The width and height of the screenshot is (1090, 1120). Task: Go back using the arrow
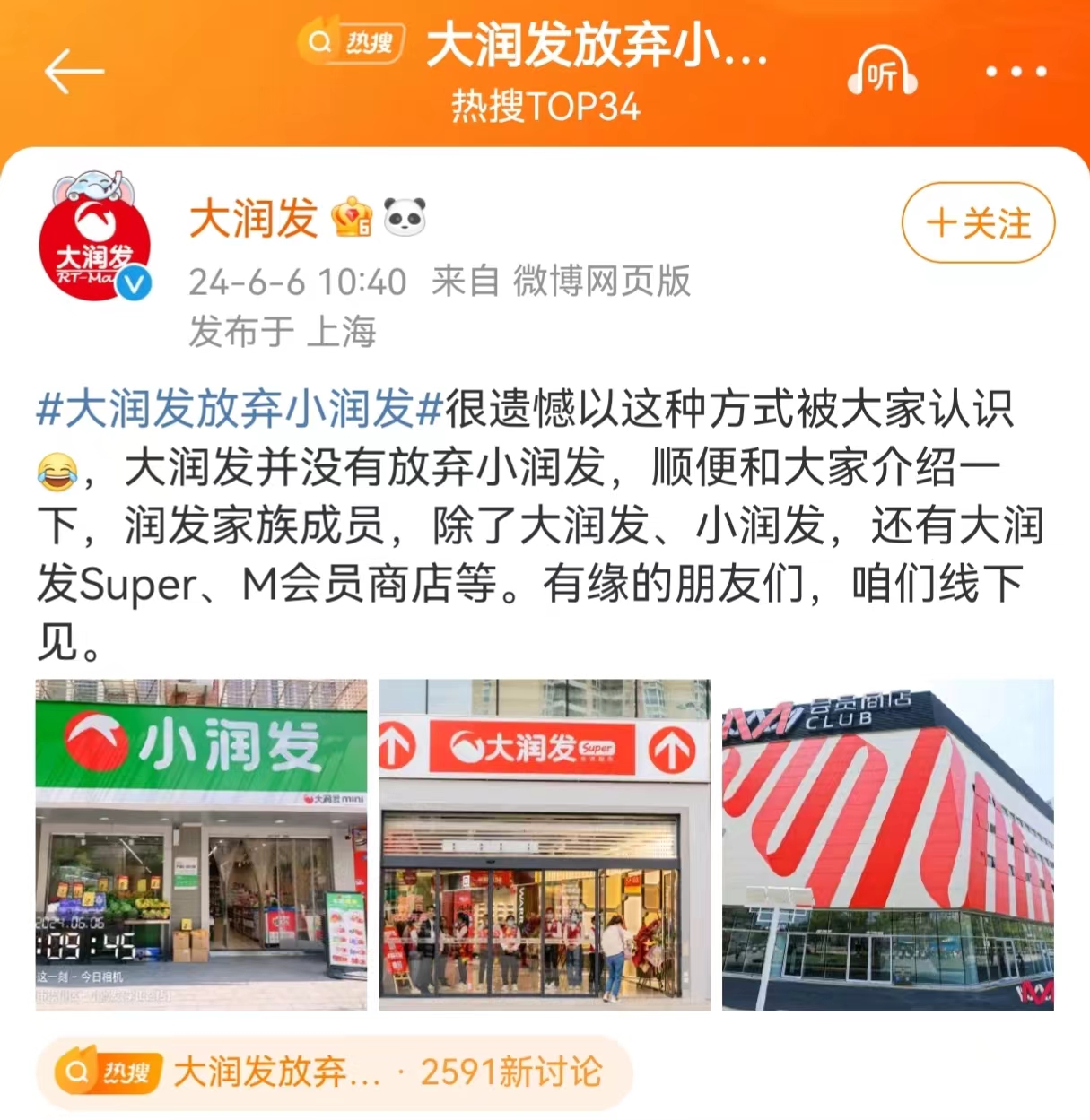click(74, 72)
